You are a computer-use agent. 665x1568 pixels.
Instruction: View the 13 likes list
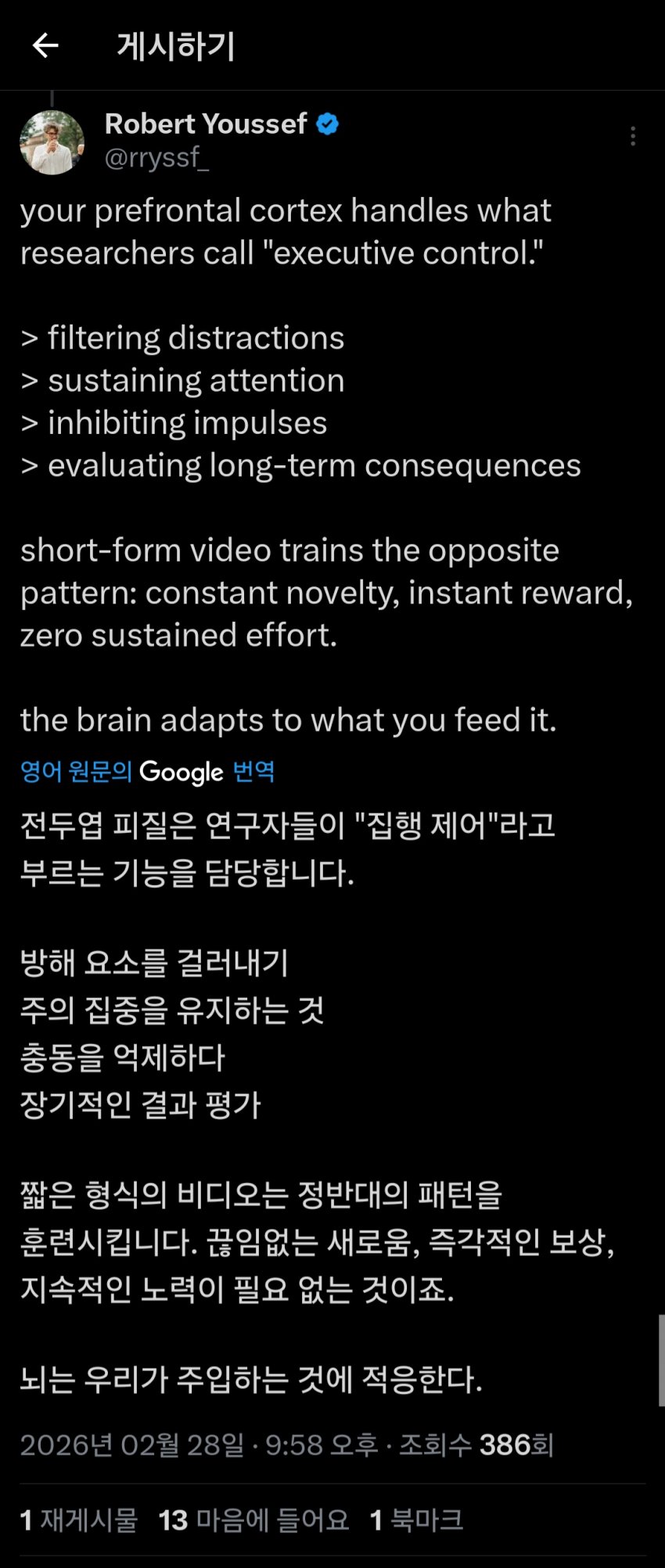pyautogui.click(x=253, y=1520)
